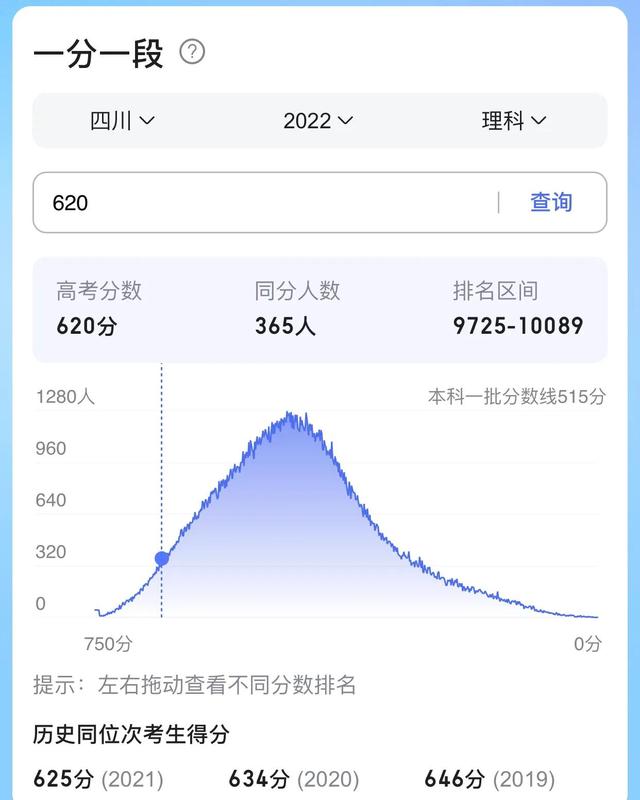The image size is (640, 800).
Task: Expand the 理科 subject selector
Action: [x=514, y=121]
